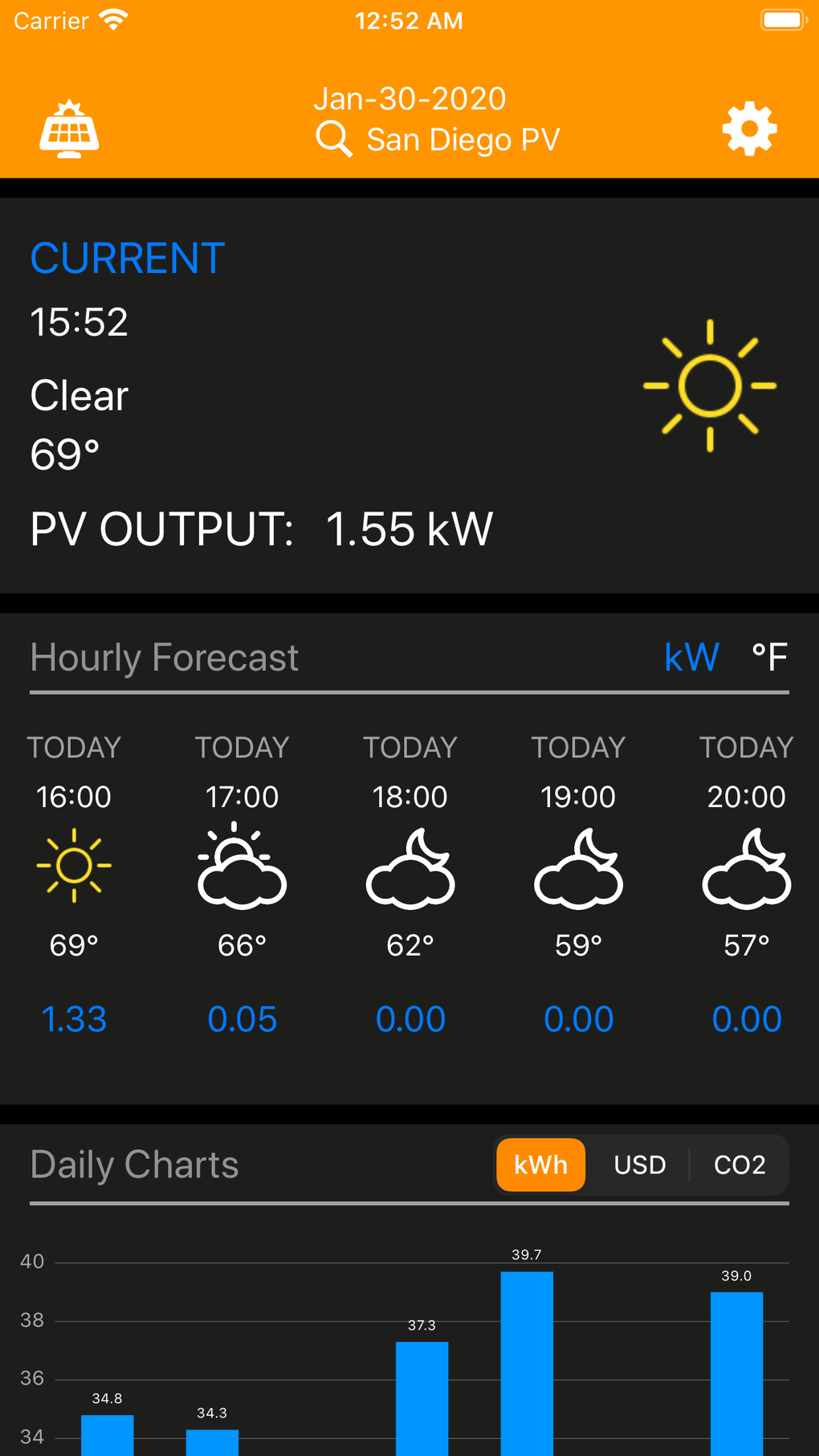The image size is (819, 1456).
Task: Search location San Diego PV
Action: (438, 140)
